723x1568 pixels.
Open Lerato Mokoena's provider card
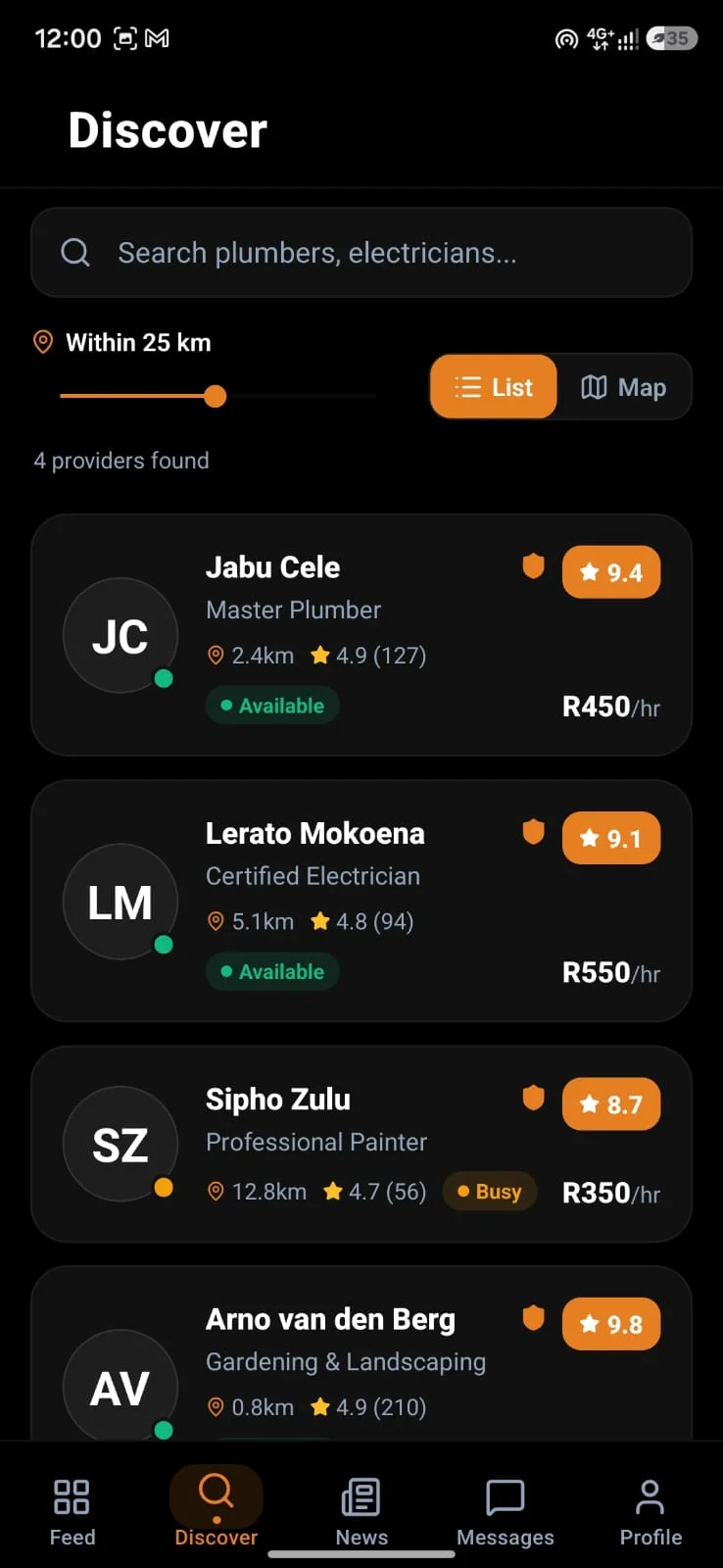[361, 901]
